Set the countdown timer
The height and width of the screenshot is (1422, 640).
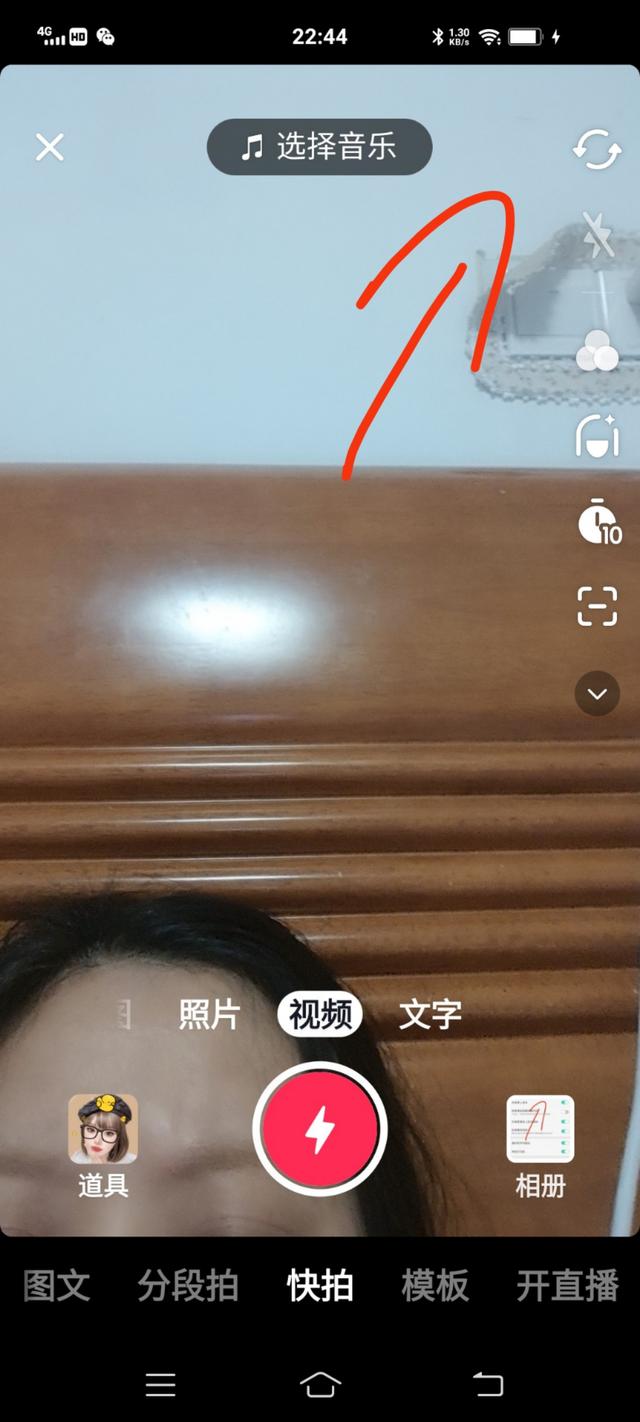[599, 522]
